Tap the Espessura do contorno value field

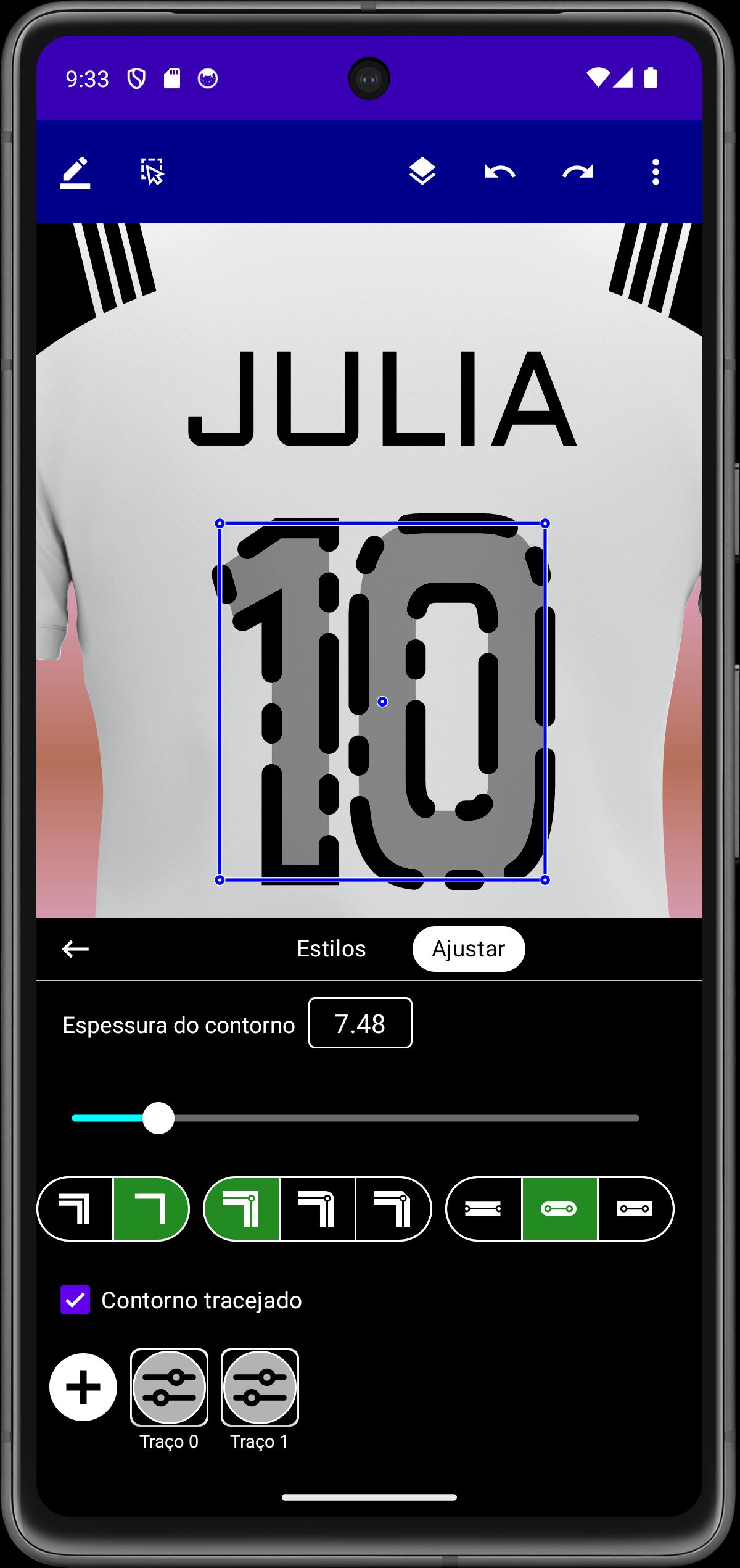pyautogui.click(x=360, y=1024)
